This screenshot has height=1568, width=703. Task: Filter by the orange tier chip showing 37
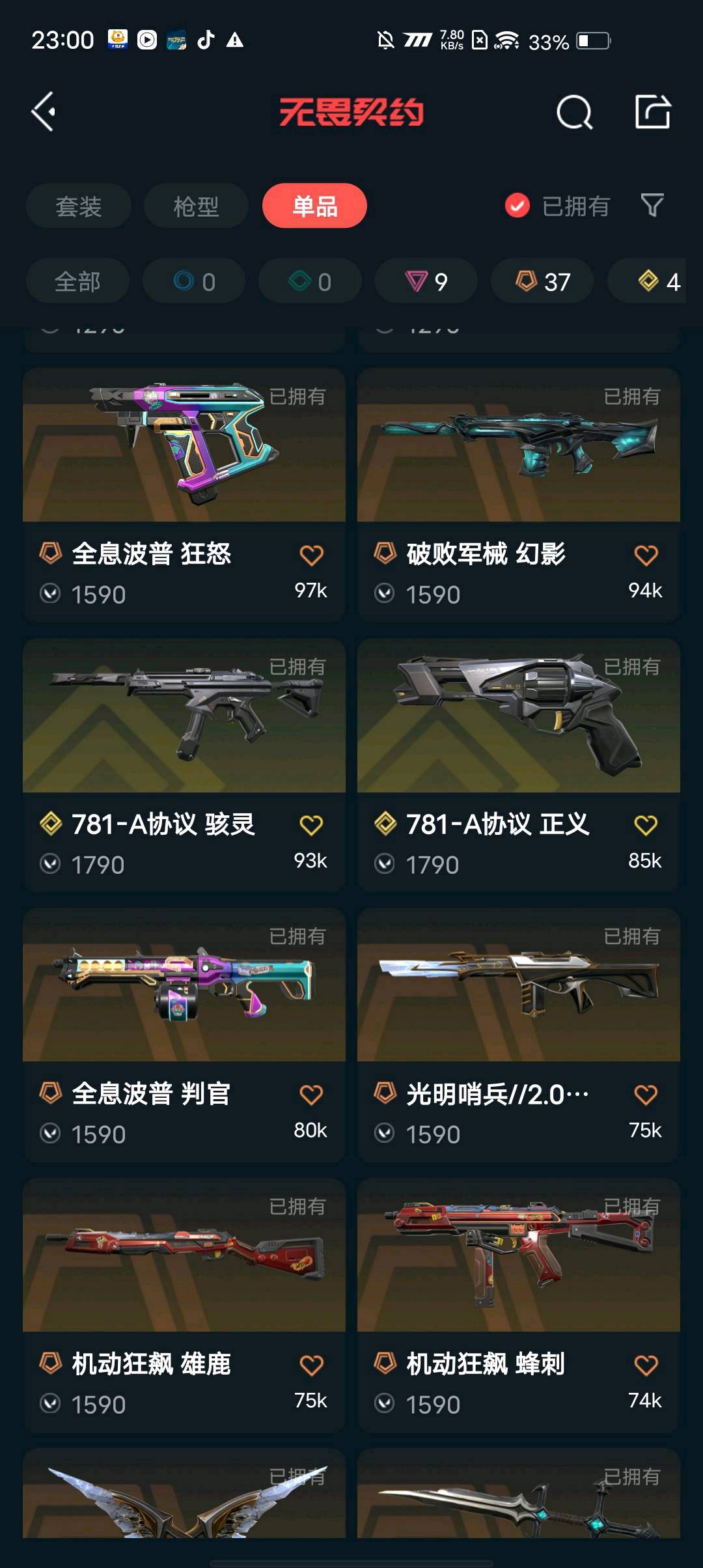[x=542, y=281]
